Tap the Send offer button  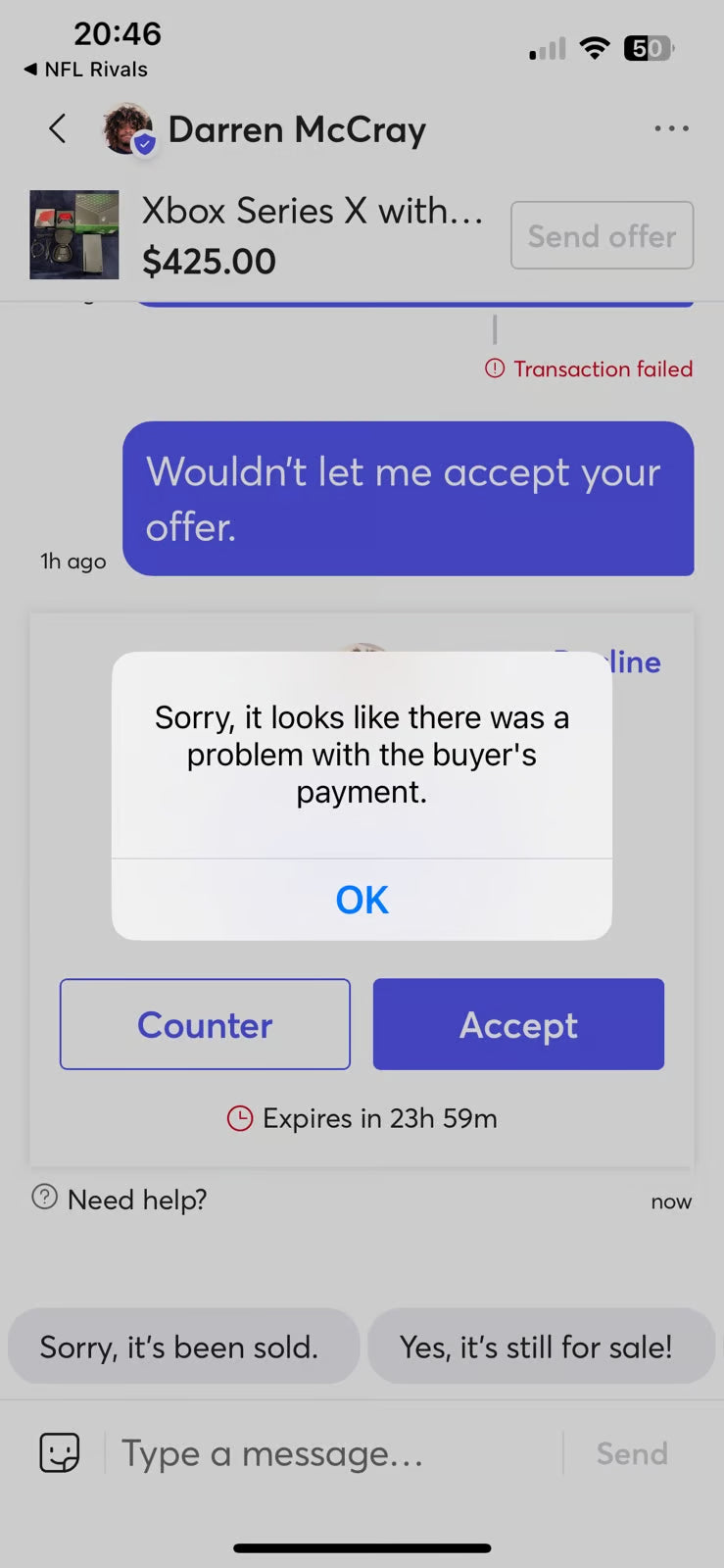click(602, 236)
